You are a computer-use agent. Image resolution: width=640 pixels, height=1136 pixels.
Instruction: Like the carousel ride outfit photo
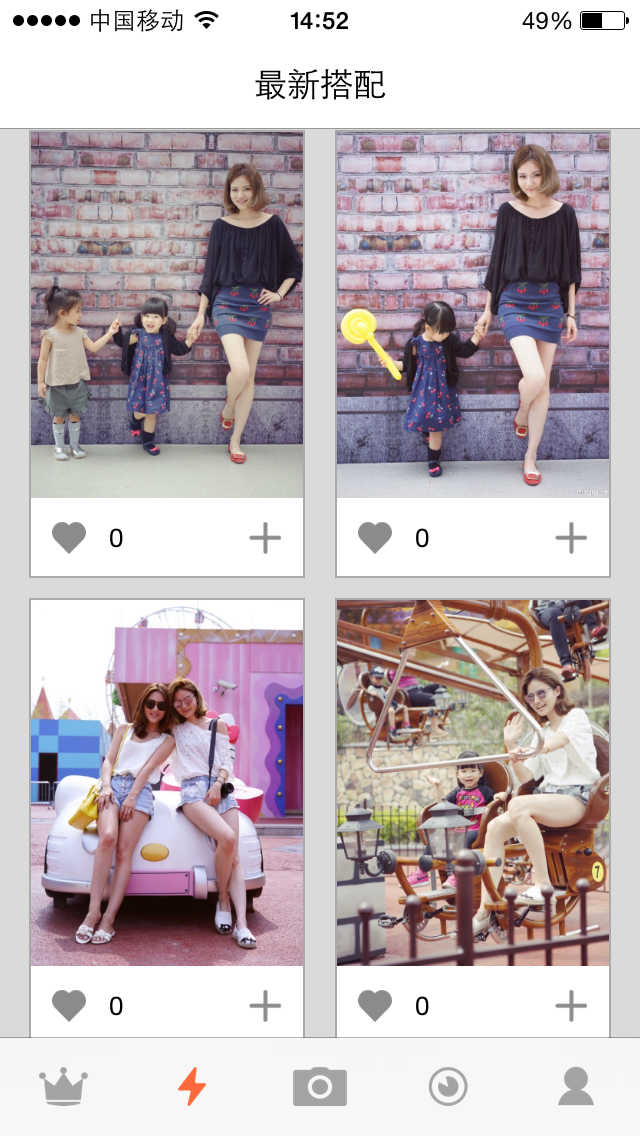(375, 1005)
